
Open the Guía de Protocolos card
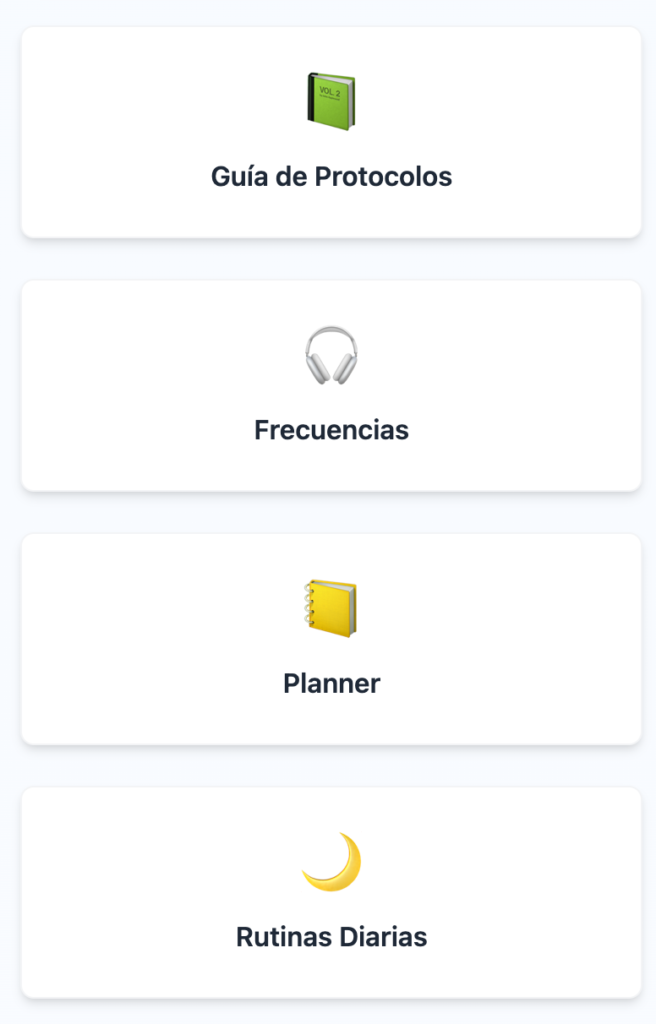[331, 133]
